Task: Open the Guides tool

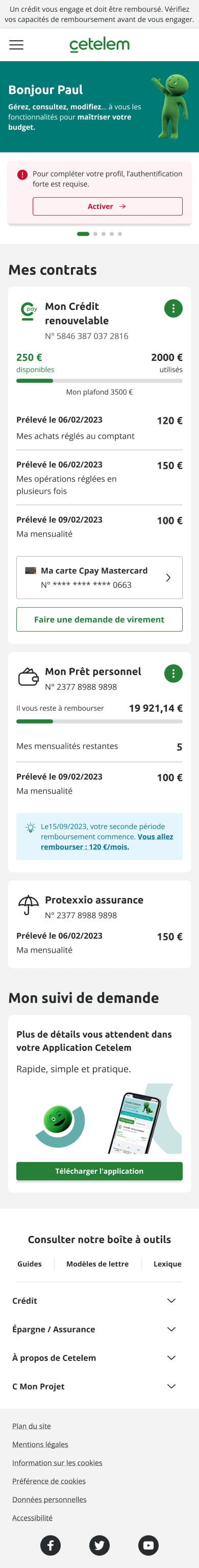Action: [x=29, y=1264]
